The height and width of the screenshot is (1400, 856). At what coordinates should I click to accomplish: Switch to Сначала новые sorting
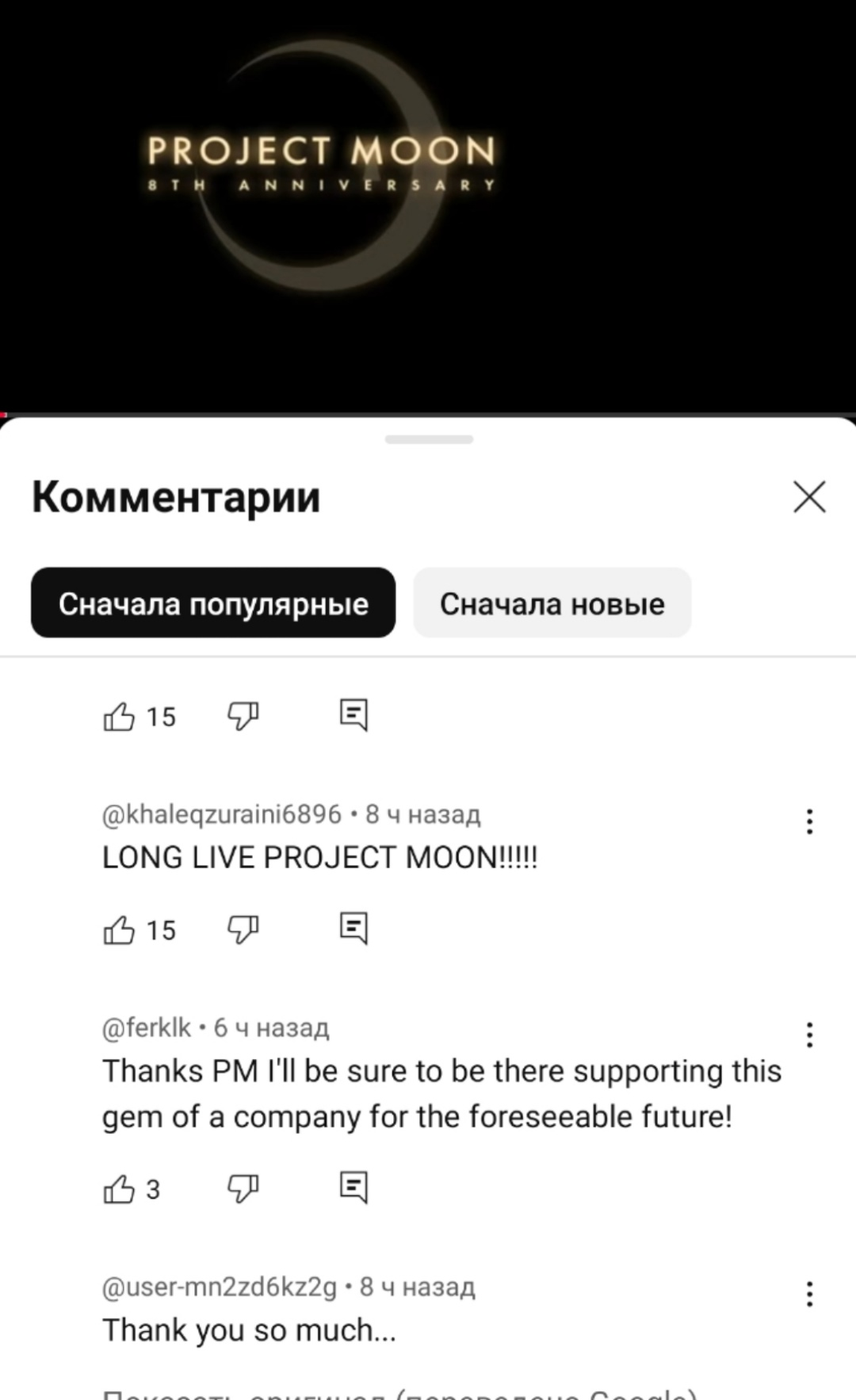552,603
